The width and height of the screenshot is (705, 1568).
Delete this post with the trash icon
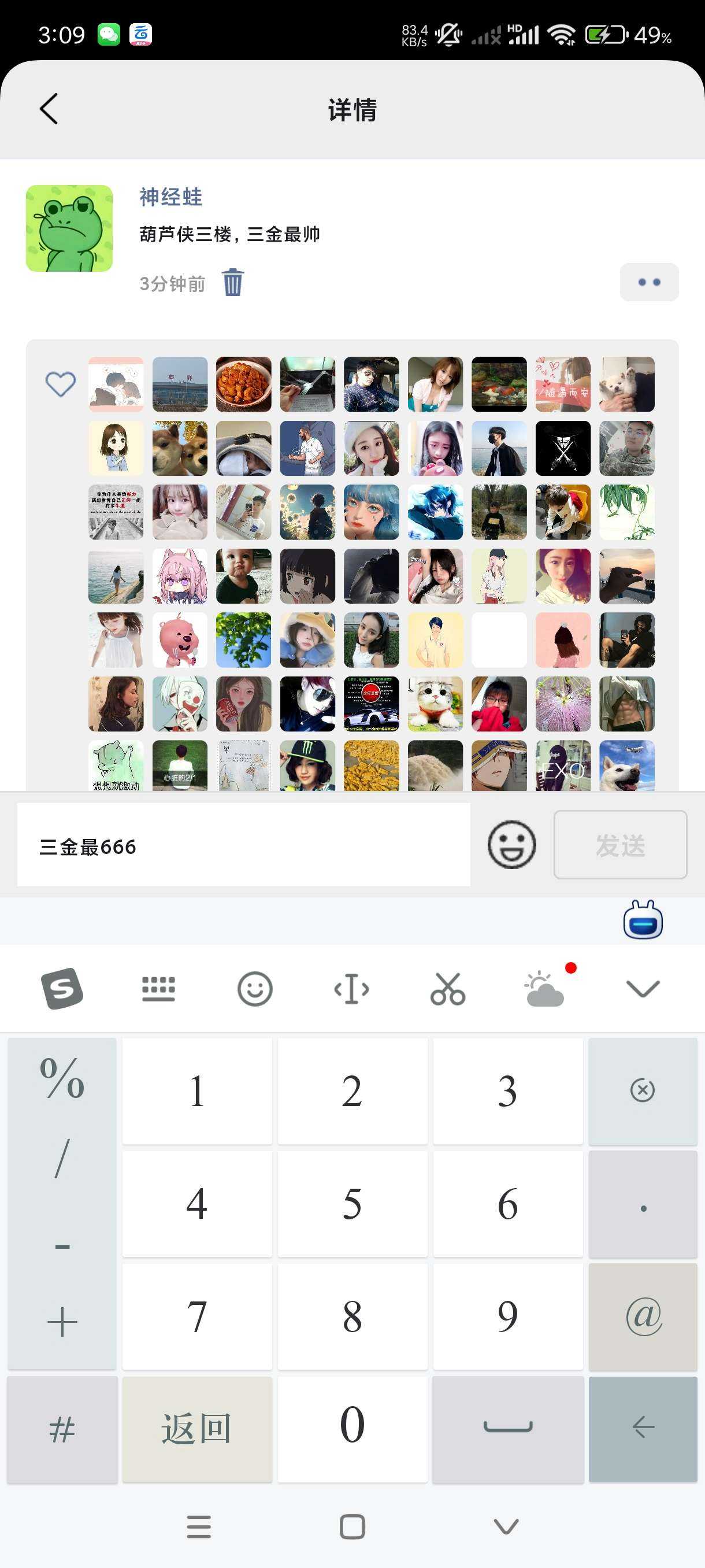[x=232, y=282]
